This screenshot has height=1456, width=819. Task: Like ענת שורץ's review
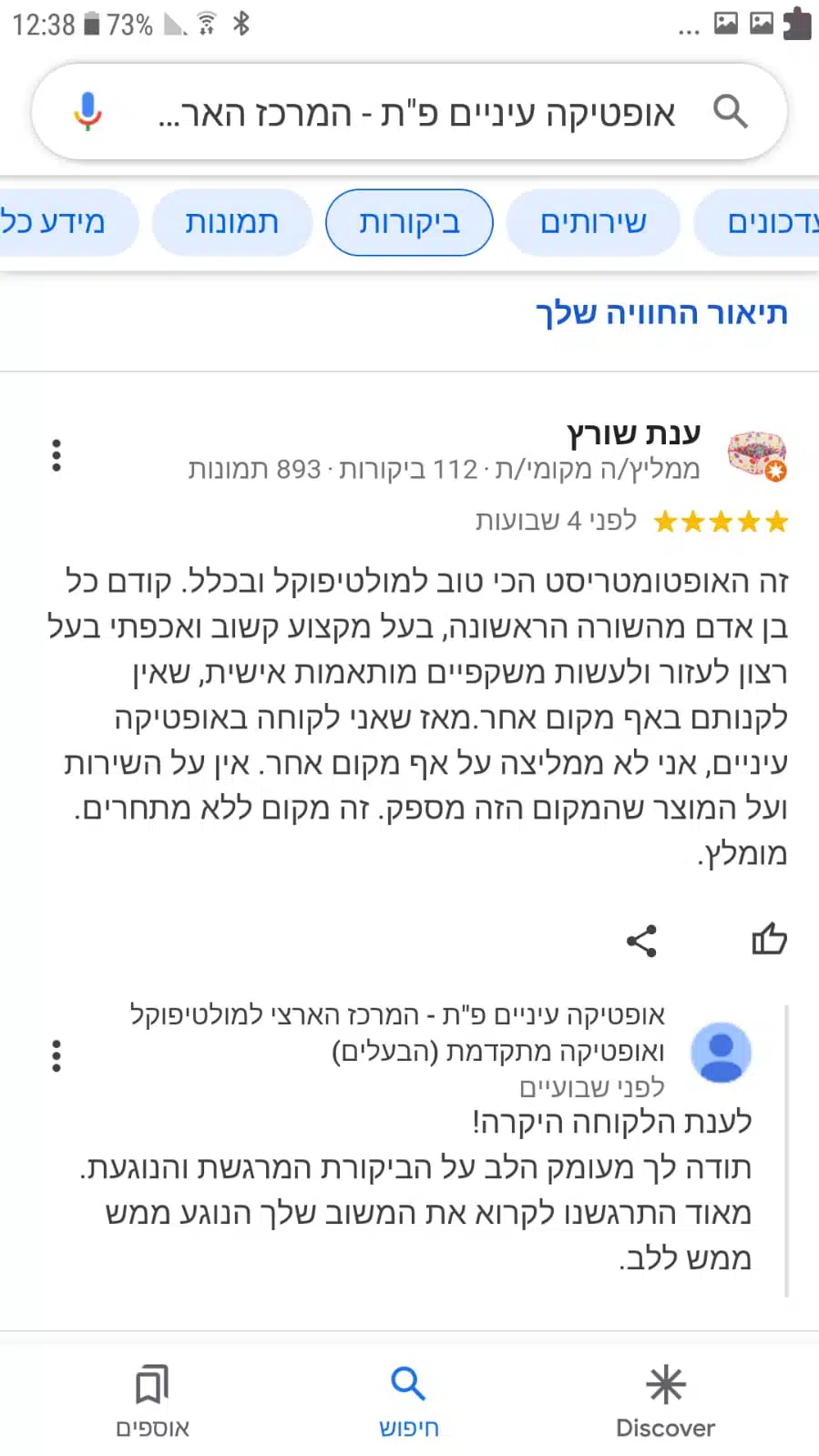pyautogui.click(x=769, y=939)
